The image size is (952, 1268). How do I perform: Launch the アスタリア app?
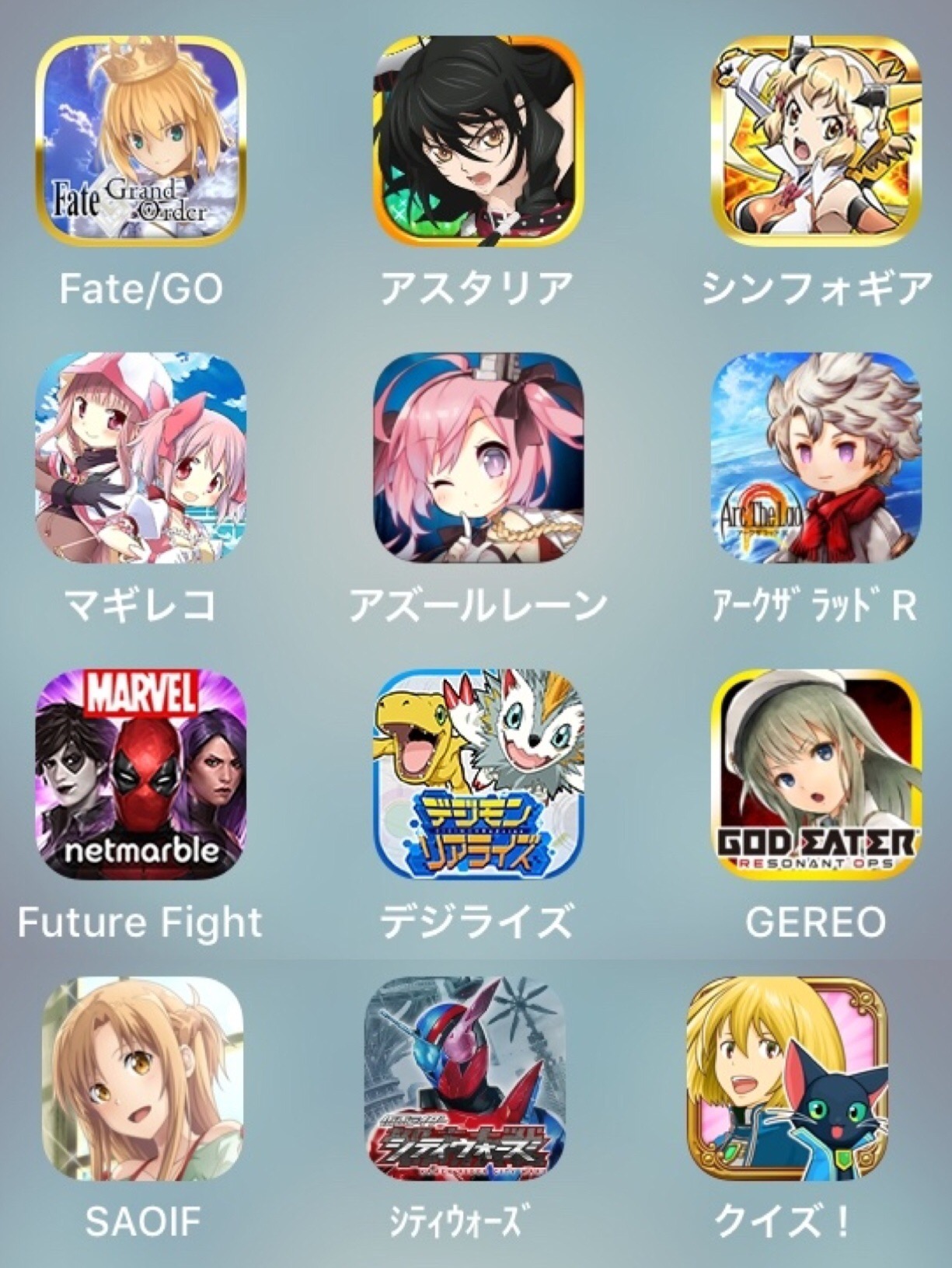point(478,140)
